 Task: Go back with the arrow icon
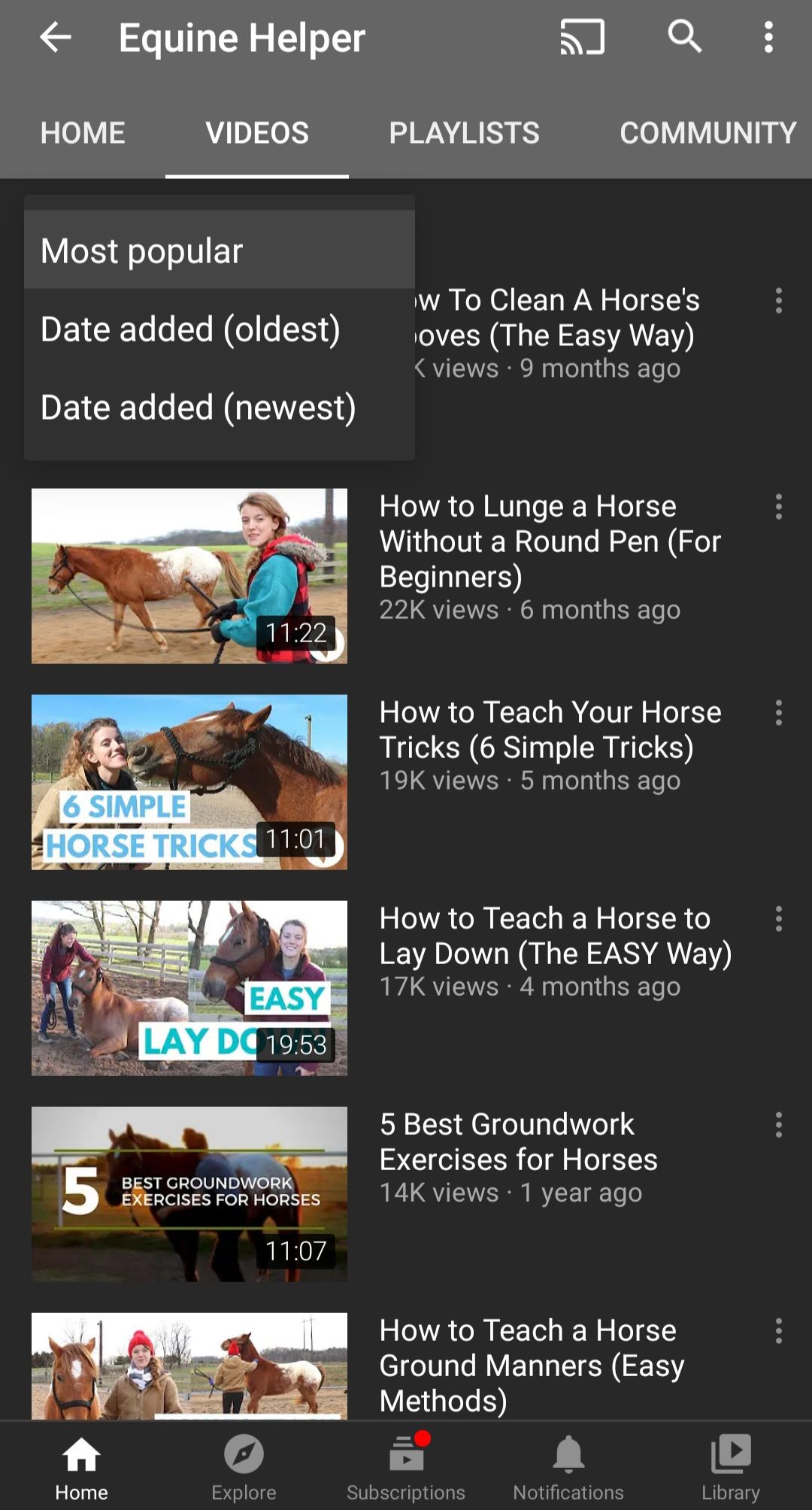click(x=55, y=37)
